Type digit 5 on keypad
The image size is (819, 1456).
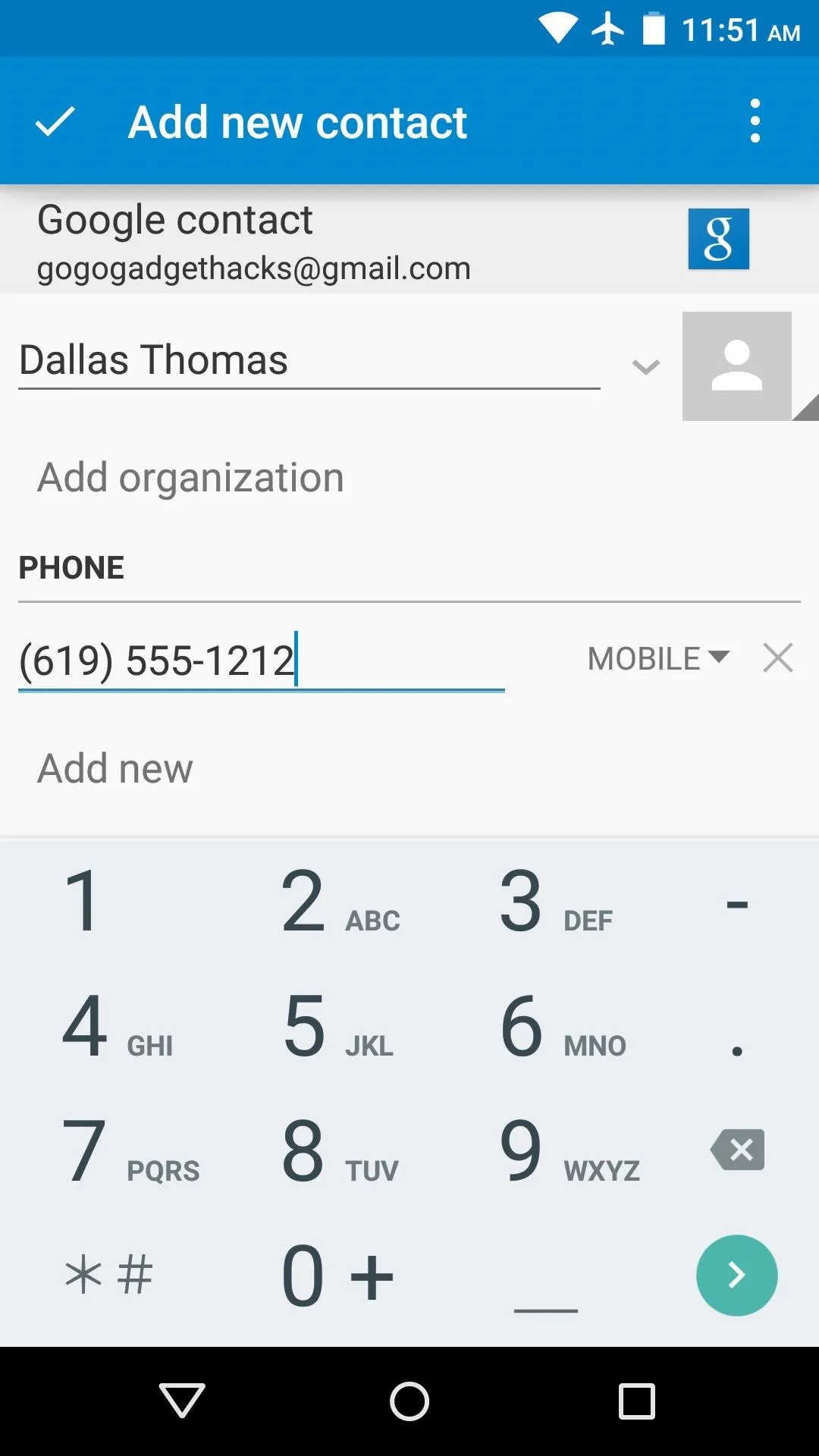(337, 1026)
